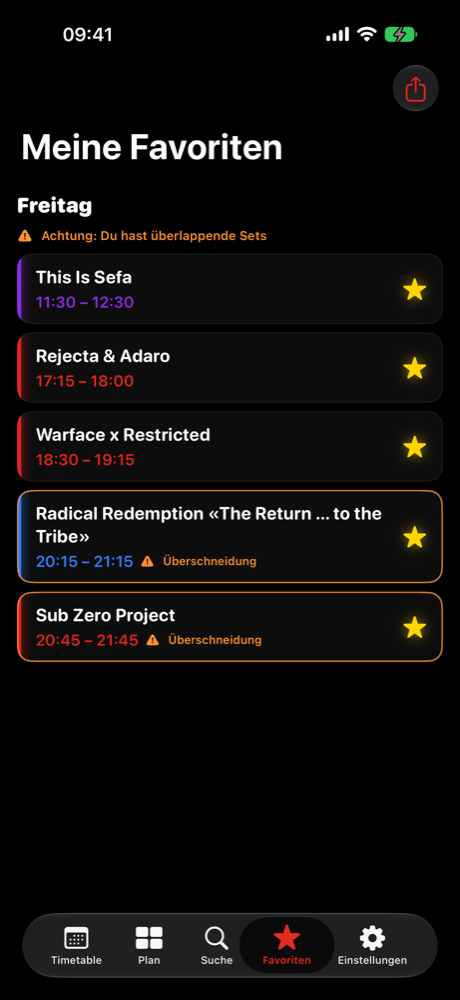Unfavorite This Is Sefa with its star

415,290
